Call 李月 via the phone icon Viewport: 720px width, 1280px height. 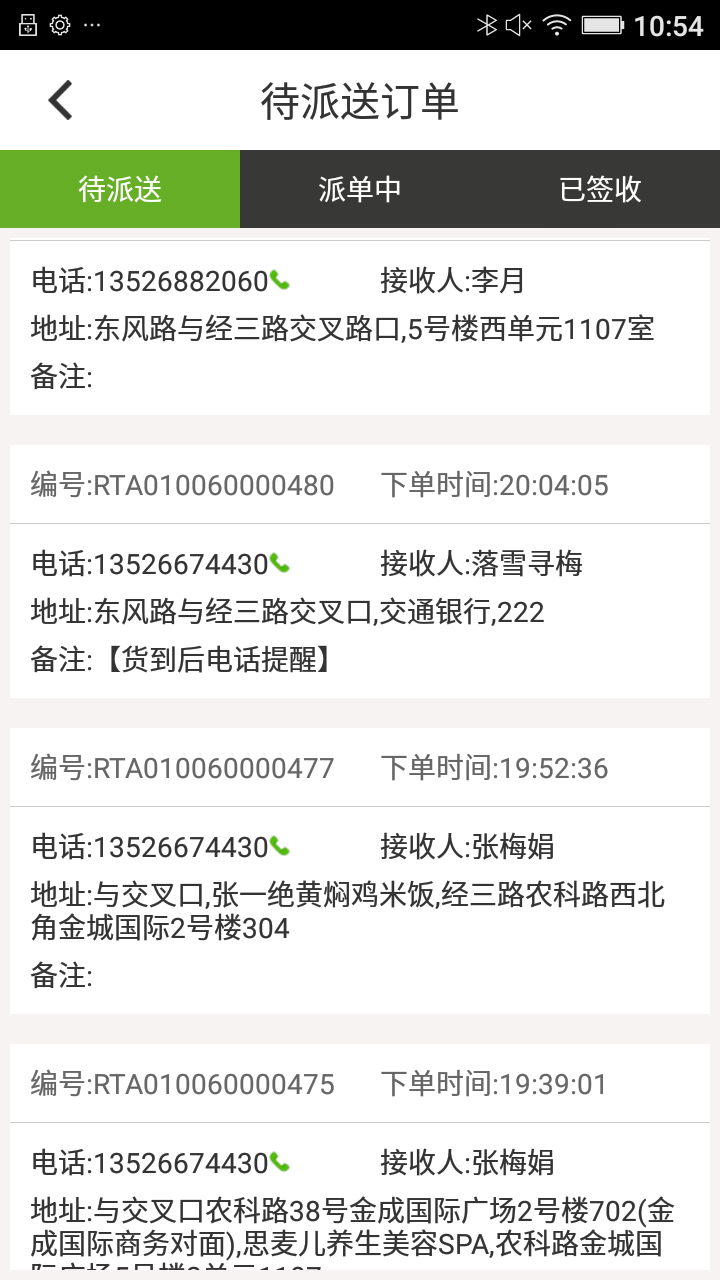(x=280, y=282)
